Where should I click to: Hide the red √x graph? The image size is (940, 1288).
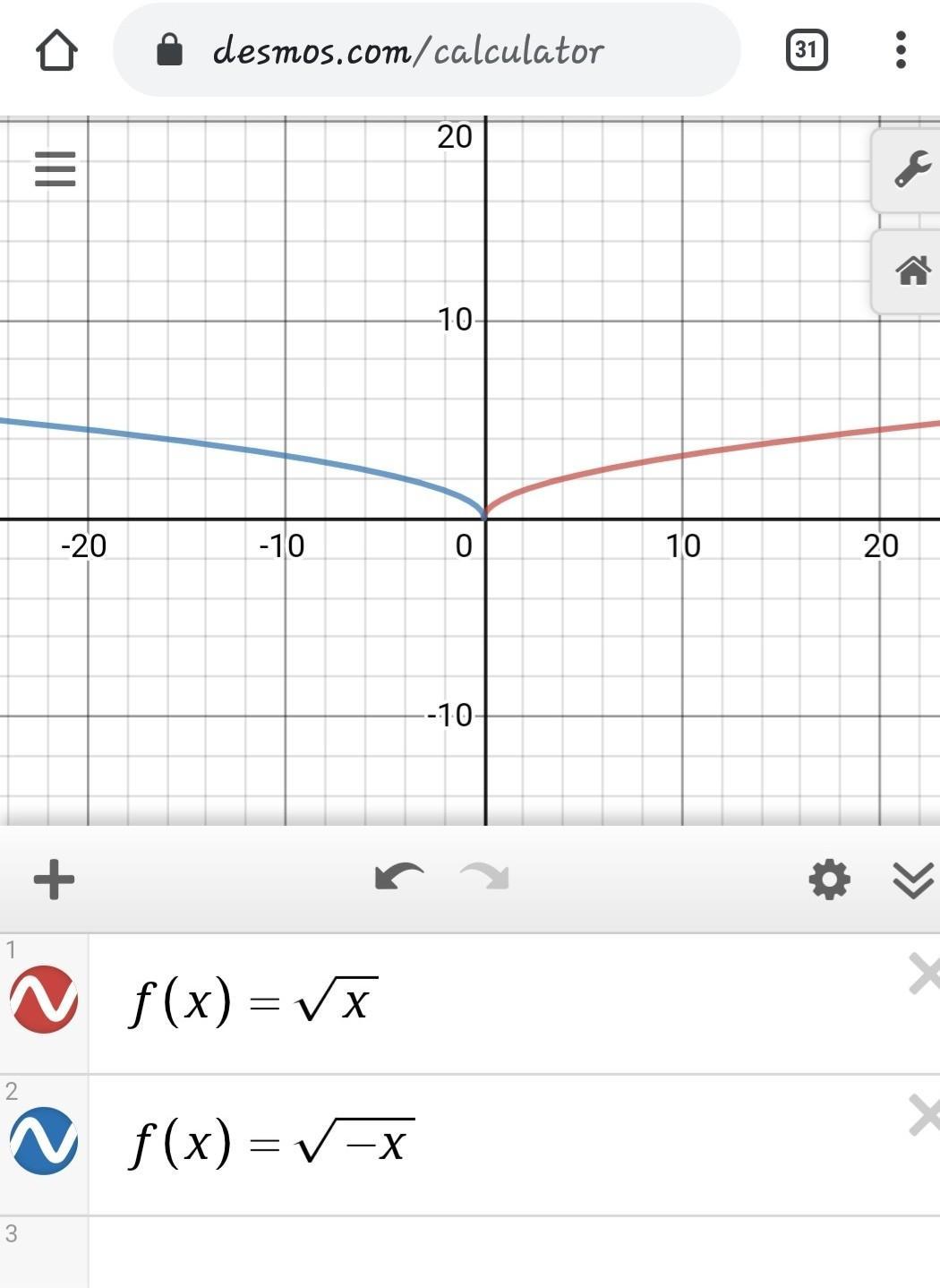coord(44,1000)
